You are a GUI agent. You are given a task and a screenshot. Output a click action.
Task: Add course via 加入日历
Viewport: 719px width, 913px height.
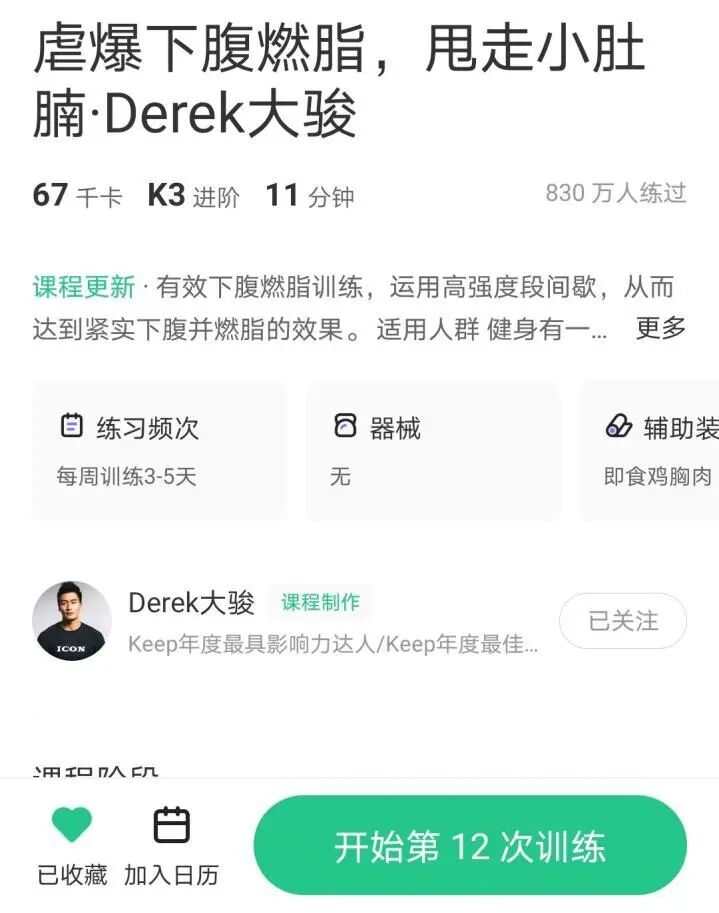tap(171, 845)
